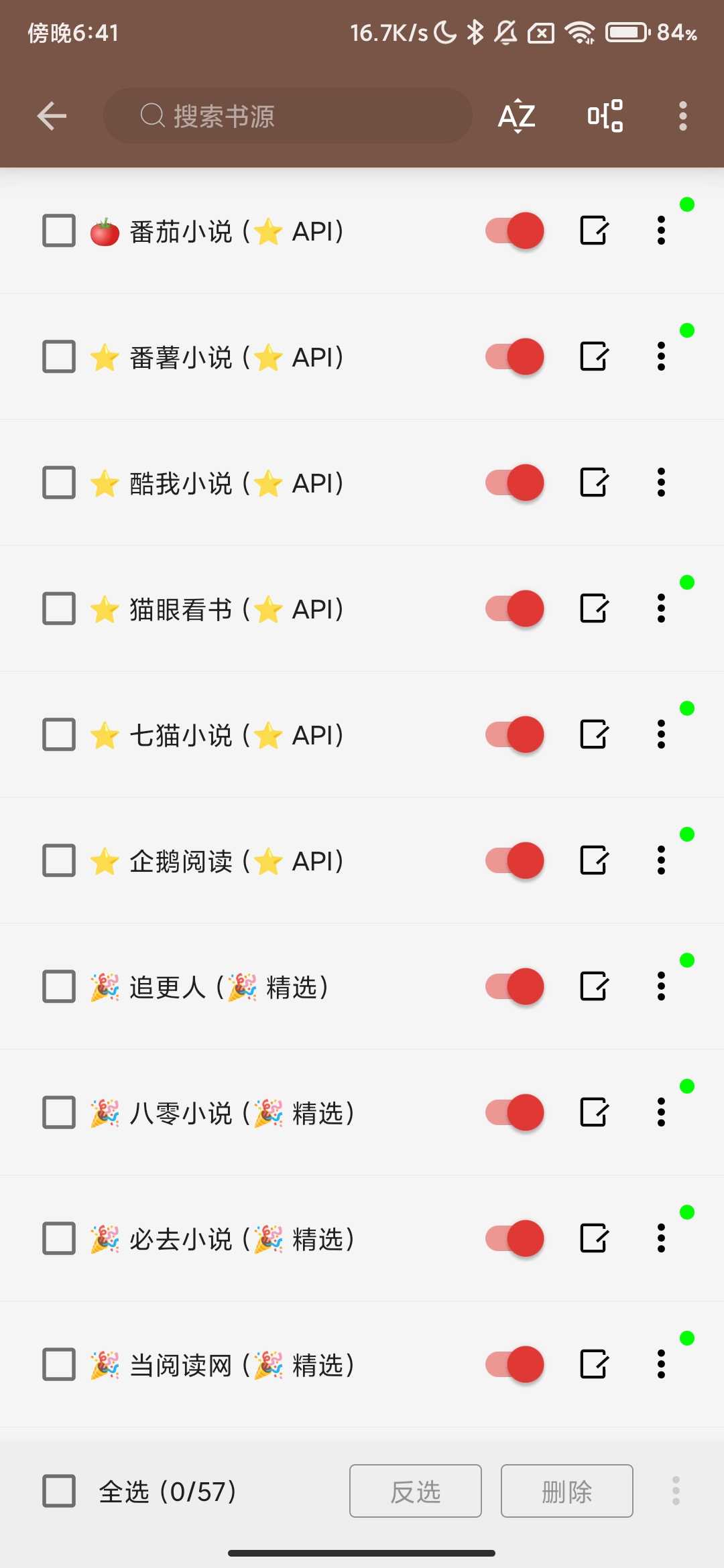Check the 猫眼看书 checkbox
The image size is (724, 1568).
coord(58,608)
